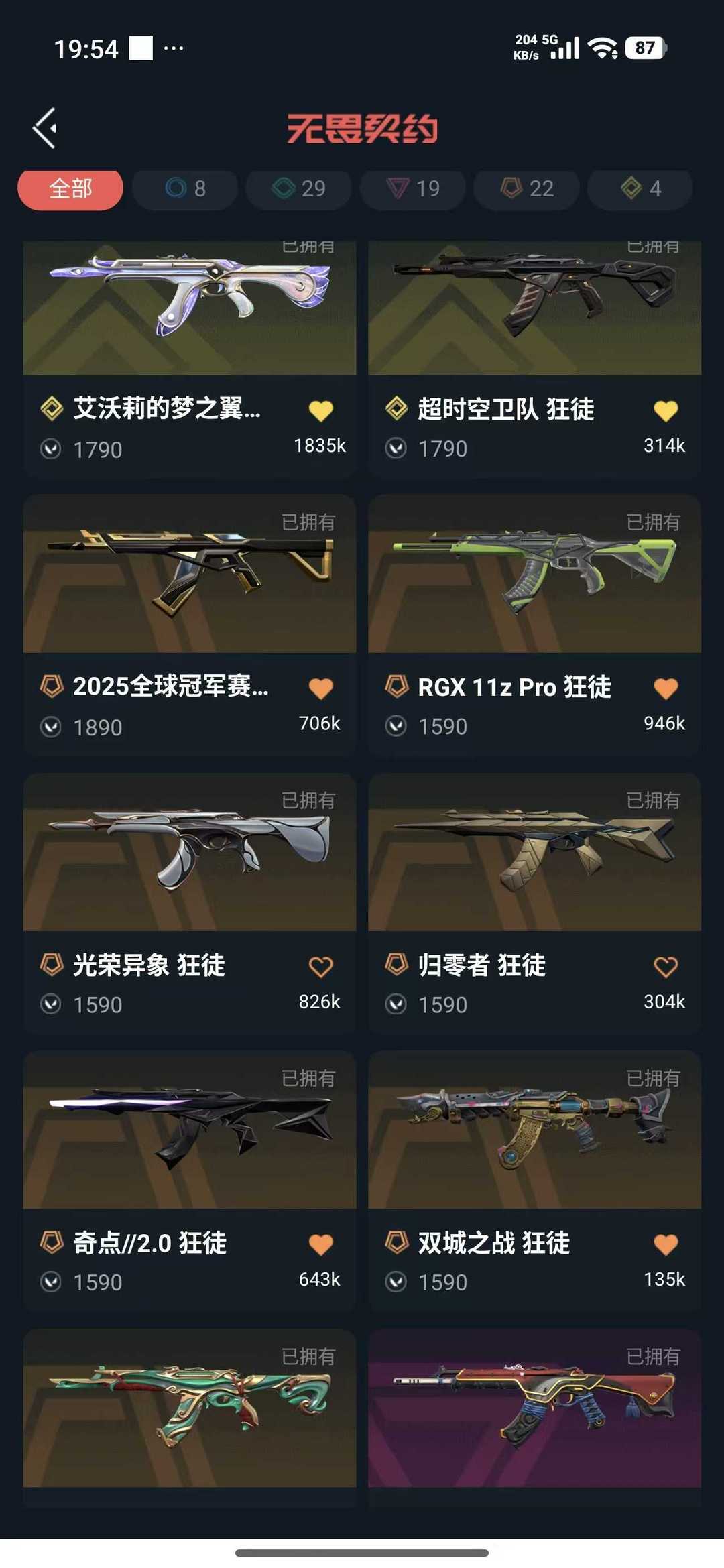The width and height of the screenshot is (724, 1568).
Task: Select the 全部 filter tab
Action: [x=70, y=189]
